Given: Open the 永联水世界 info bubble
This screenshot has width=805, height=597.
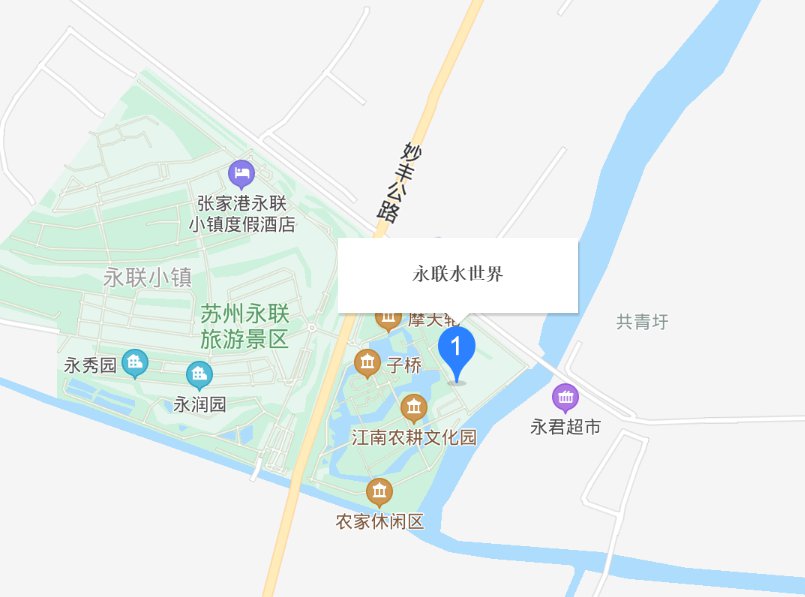Looking at the screenshot, I should click(458, 275).
